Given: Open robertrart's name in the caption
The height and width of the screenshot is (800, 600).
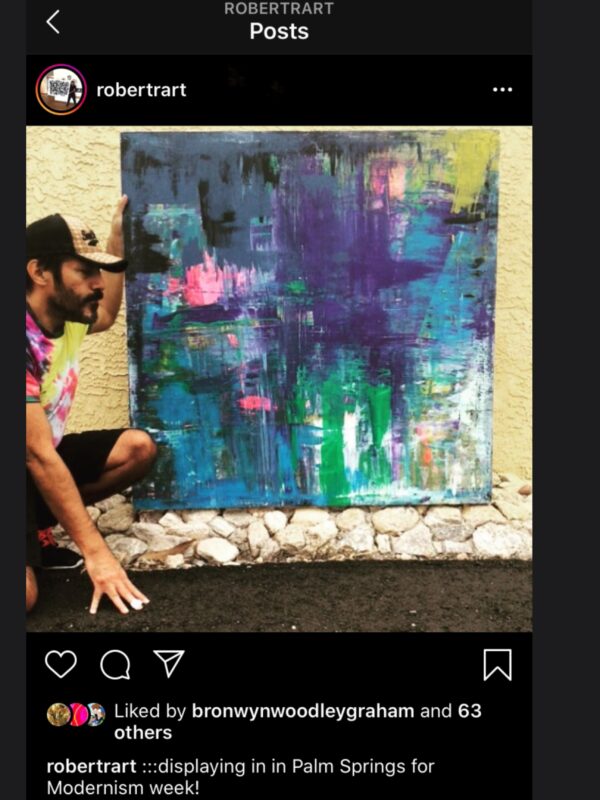Looking at the screenshot, I should 90,767.
